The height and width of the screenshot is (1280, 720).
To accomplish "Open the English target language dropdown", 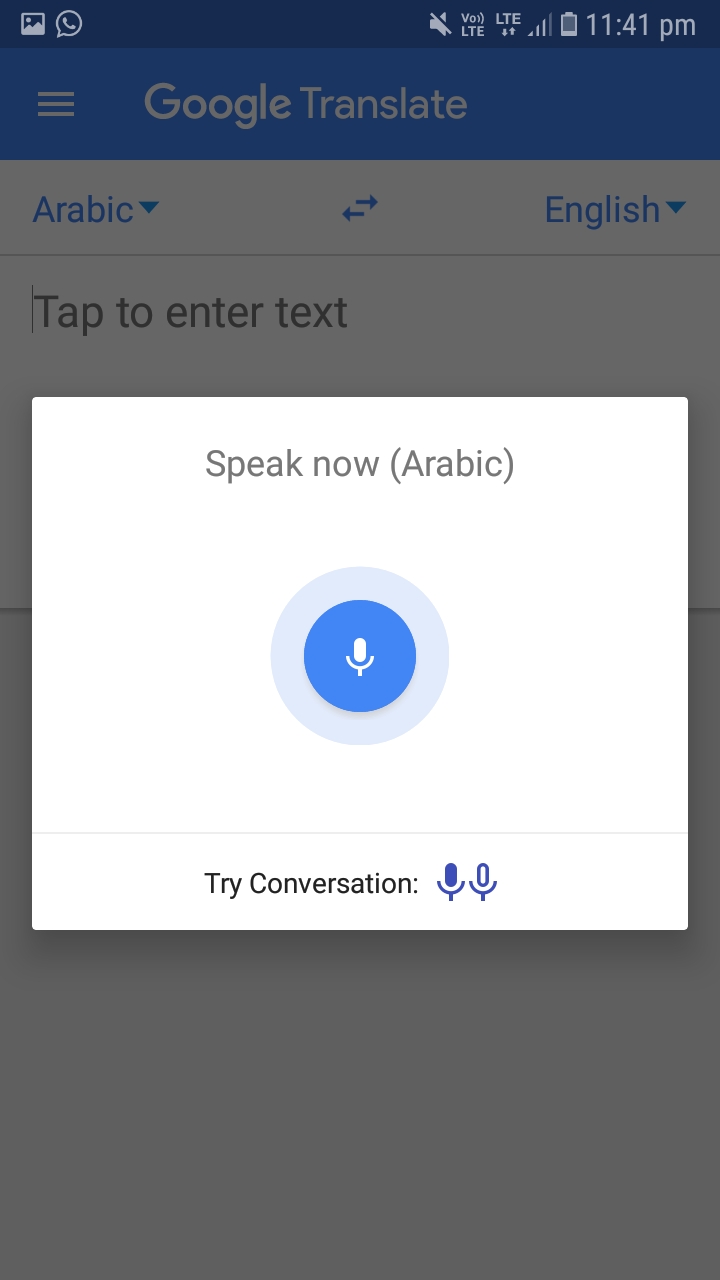I will pyautogui.click(x=615, y=209).
